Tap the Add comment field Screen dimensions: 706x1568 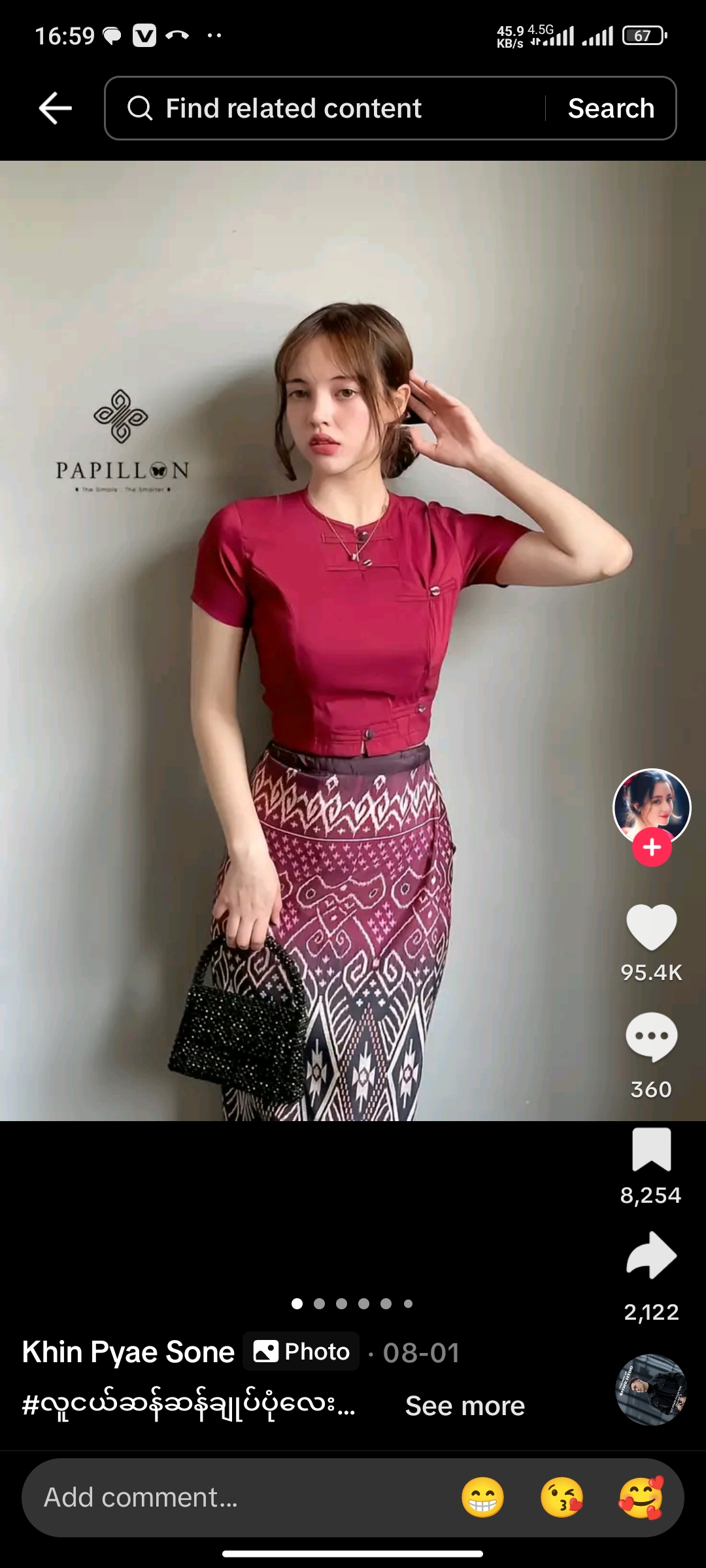click(x=235, y=1497)
